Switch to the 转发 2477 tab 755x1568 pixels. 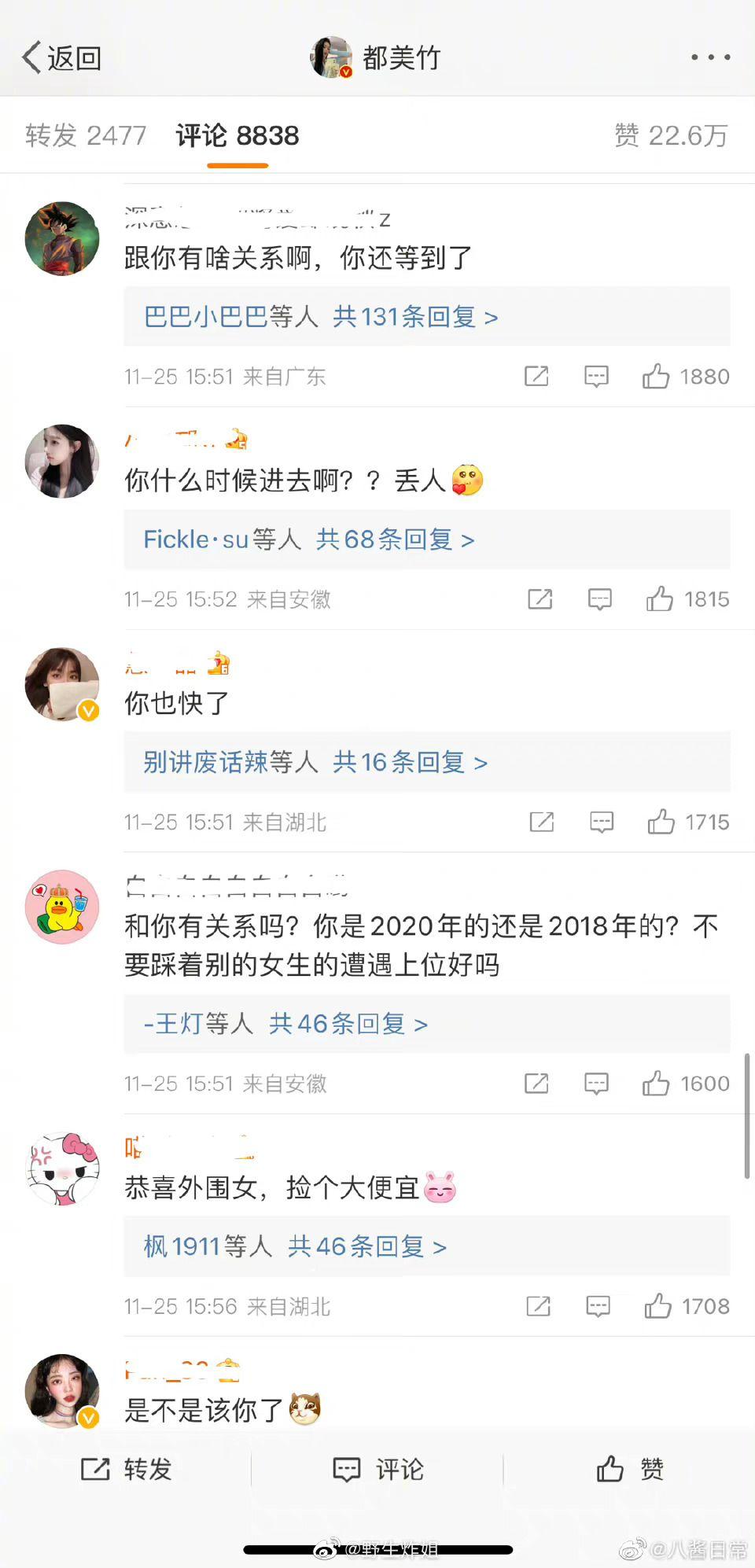86,136
